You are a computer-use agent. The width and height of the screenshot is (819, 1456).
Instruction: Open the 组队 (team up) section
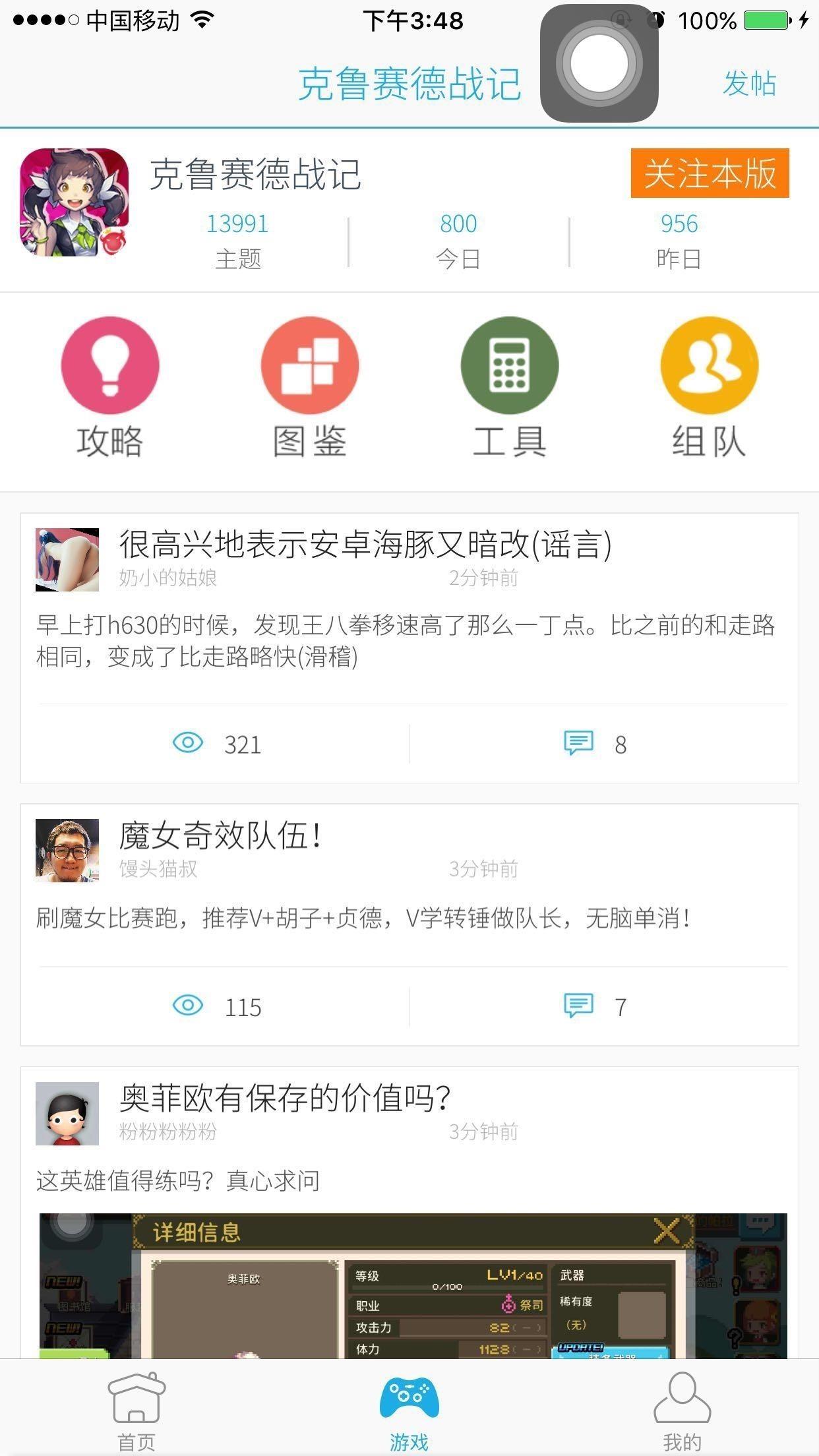click(708, 382)
